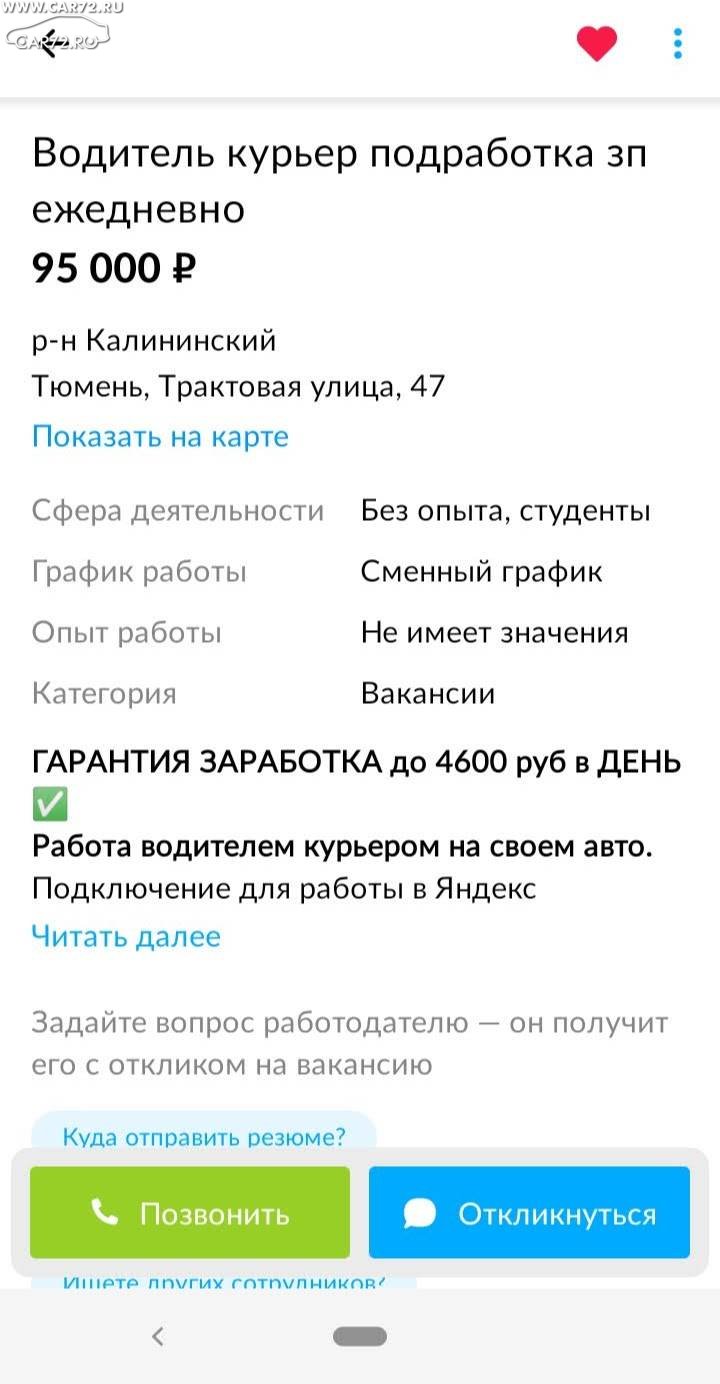Viewport: 720px width, 1384px height.
Task: Go home using the navigation pill
Action: [360, 1336]
